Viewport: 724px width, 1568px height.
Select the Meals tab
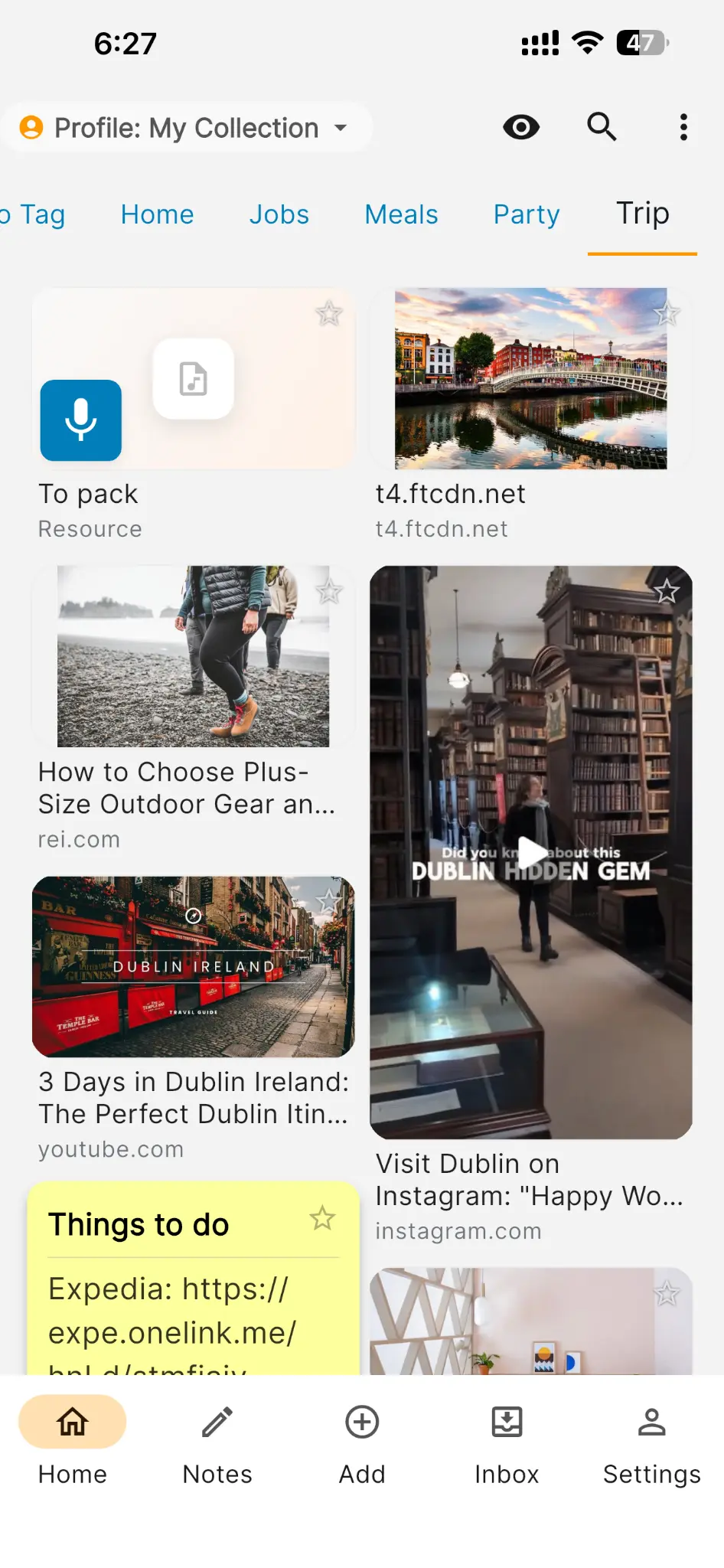(401, 214)
